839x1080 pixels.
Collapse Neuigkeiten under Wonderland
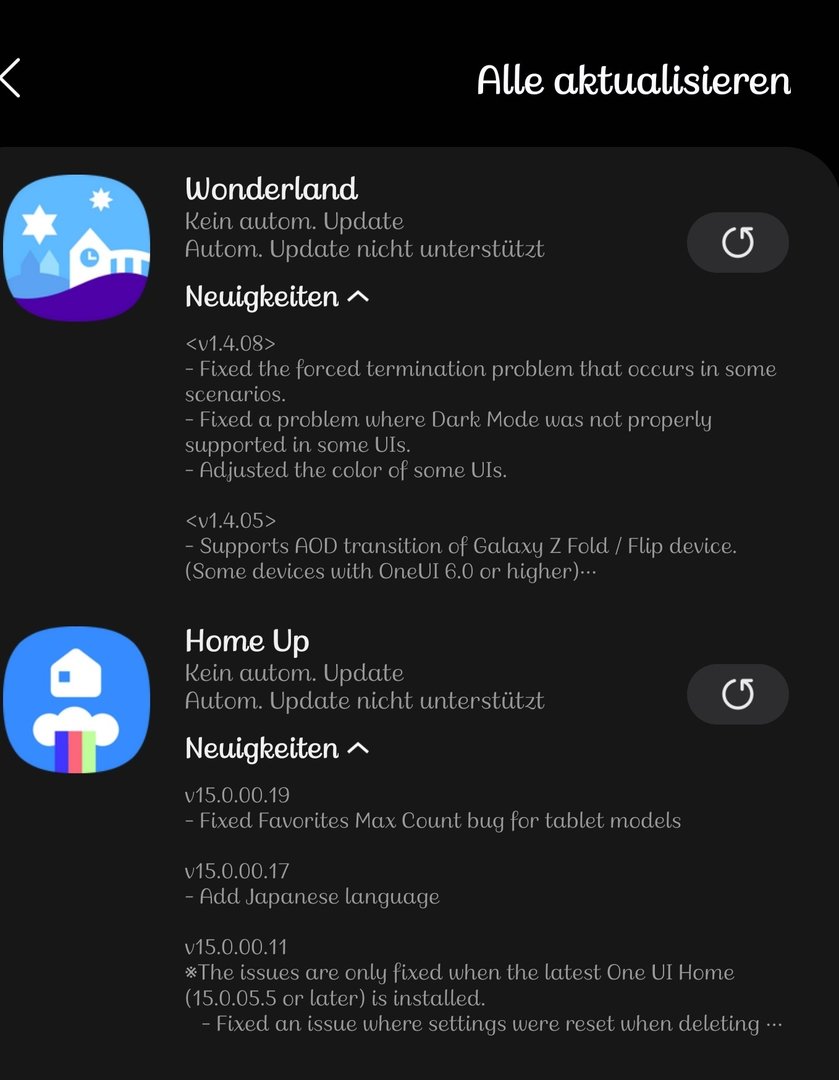click(x=277, y=297)
